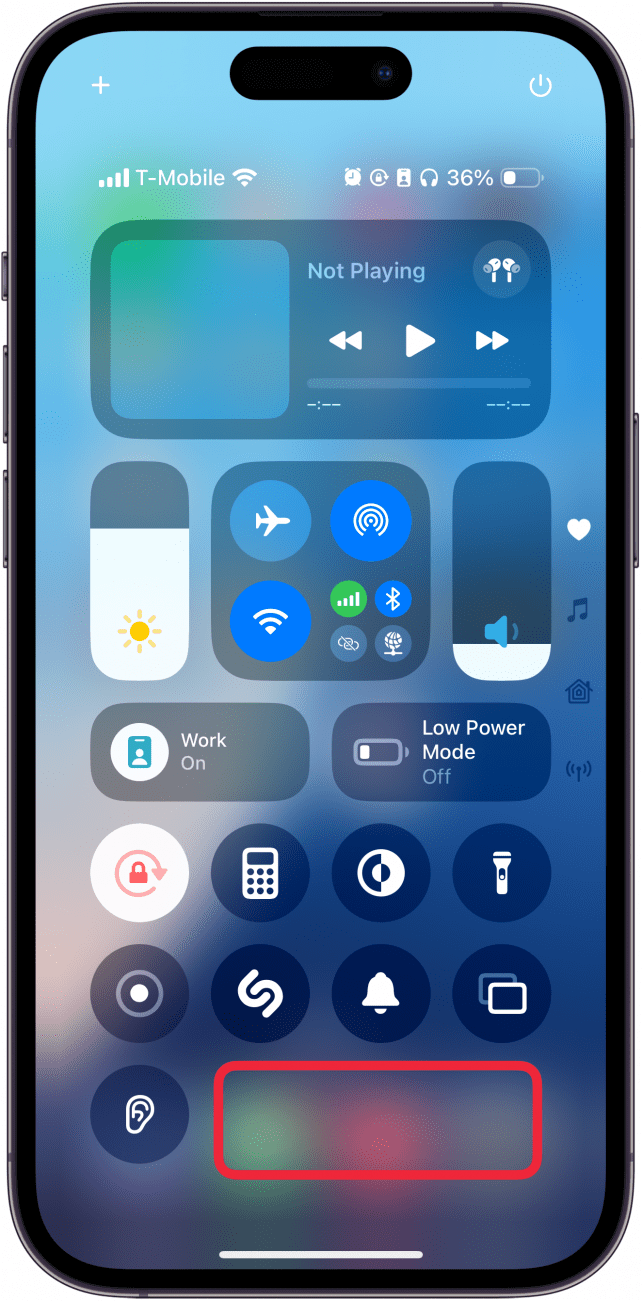Tap the power button icon
The width and height of the screenshot is (642, 1301).
[x=540, y=86]
